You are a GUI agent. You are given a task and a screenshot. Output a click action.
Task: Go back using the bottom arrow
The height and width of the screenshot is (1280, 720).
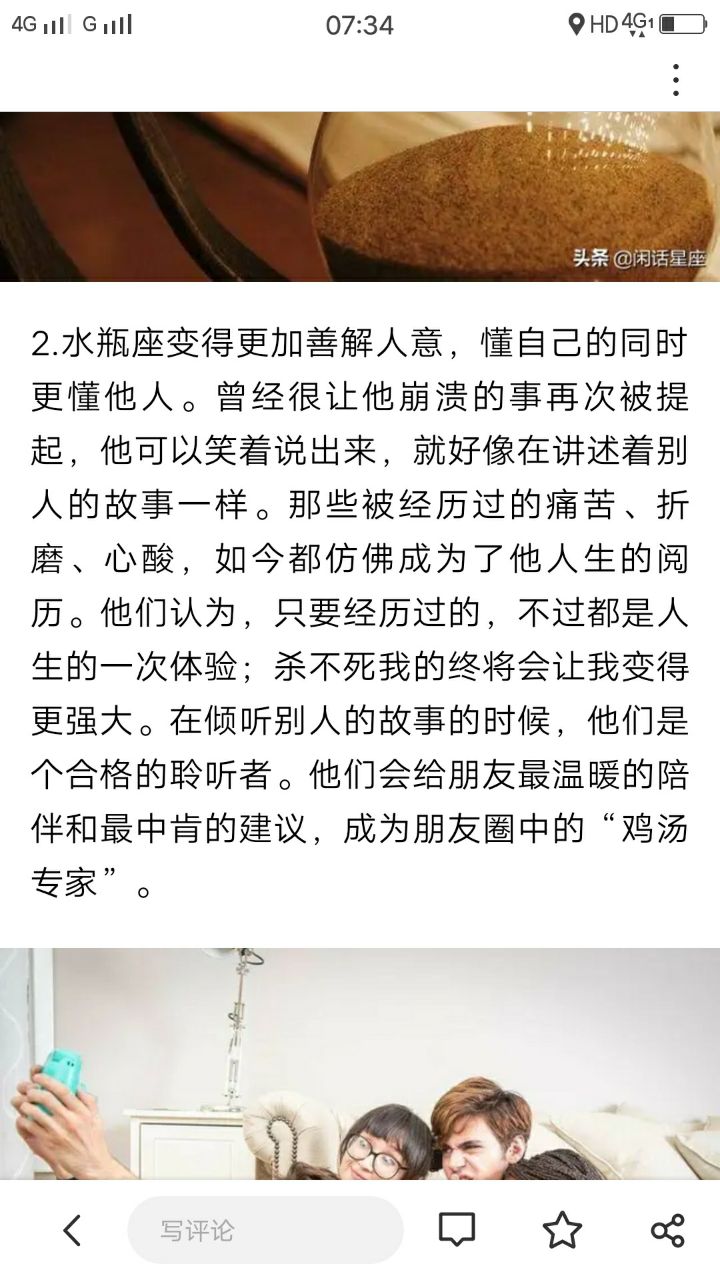72,1230
